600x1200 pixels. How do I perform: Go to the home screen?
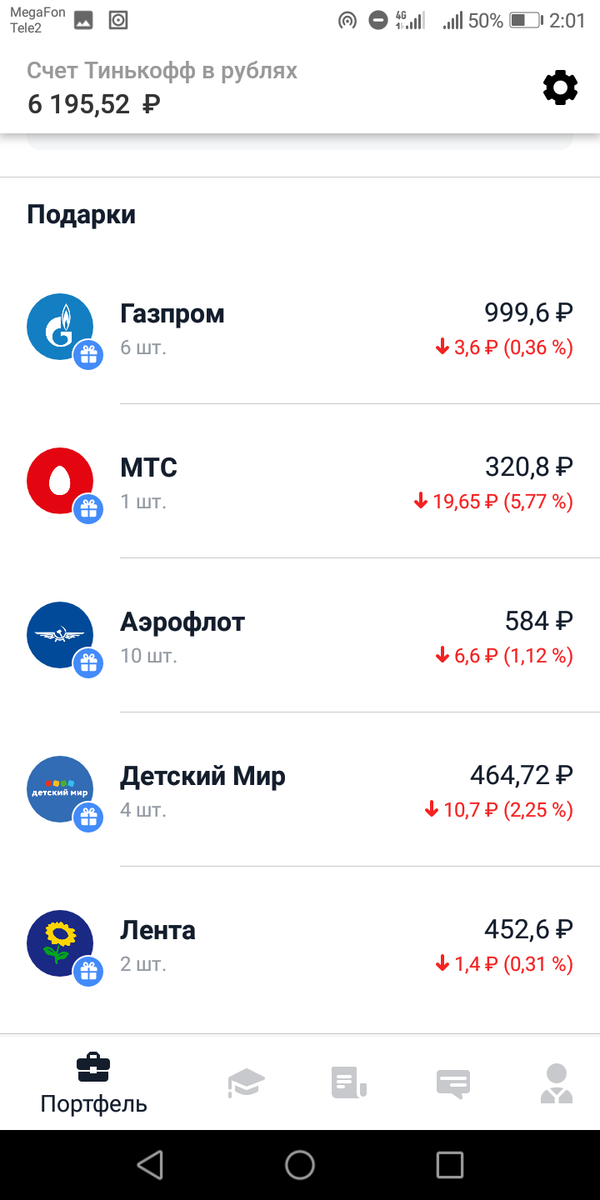(300, 1164)
